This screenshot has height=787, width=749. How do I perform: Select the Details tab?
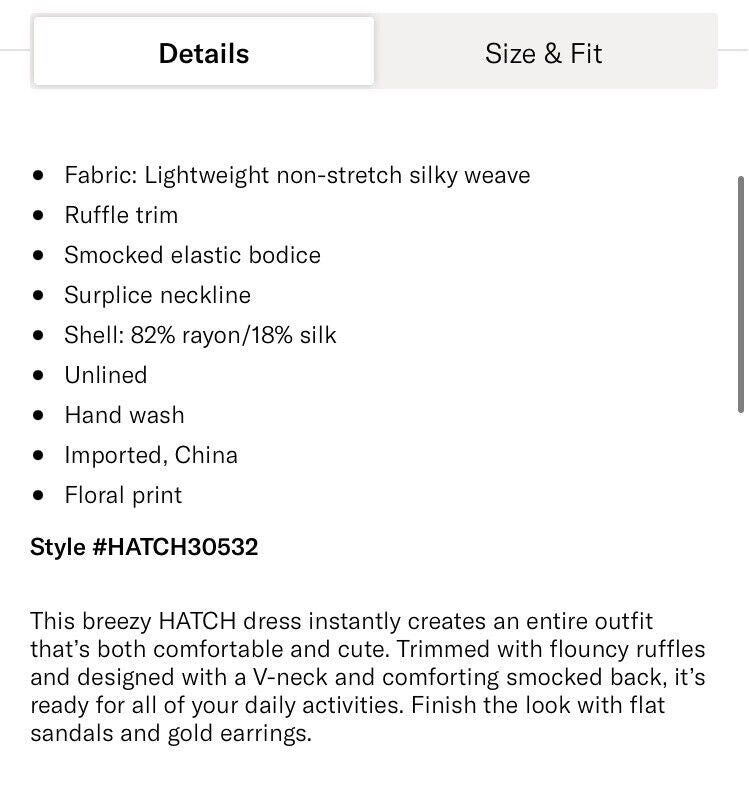203,52
